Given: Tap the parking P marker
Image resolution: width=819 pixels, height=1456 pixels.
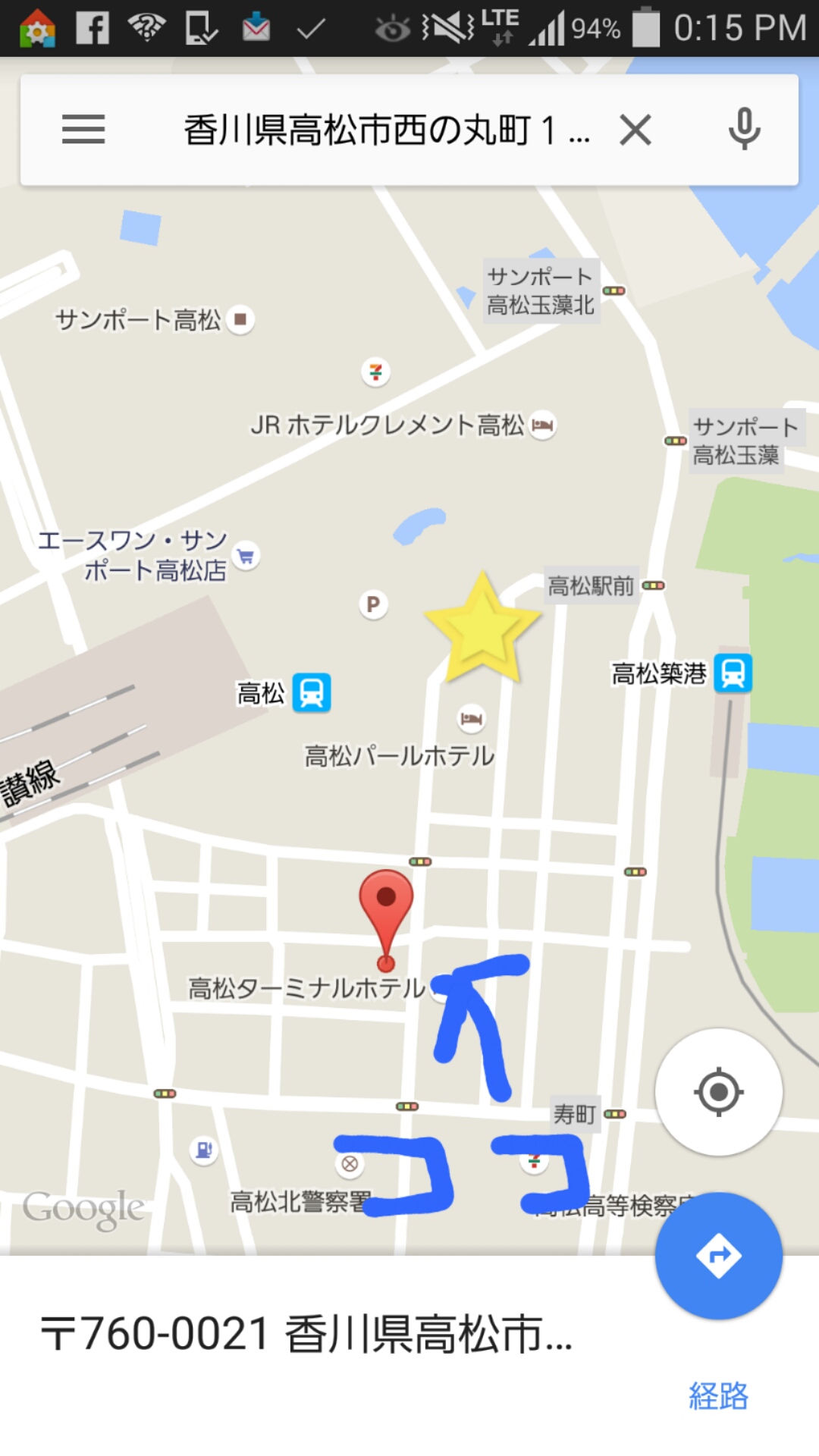Looking at the screenshot, I should [373, 604].
